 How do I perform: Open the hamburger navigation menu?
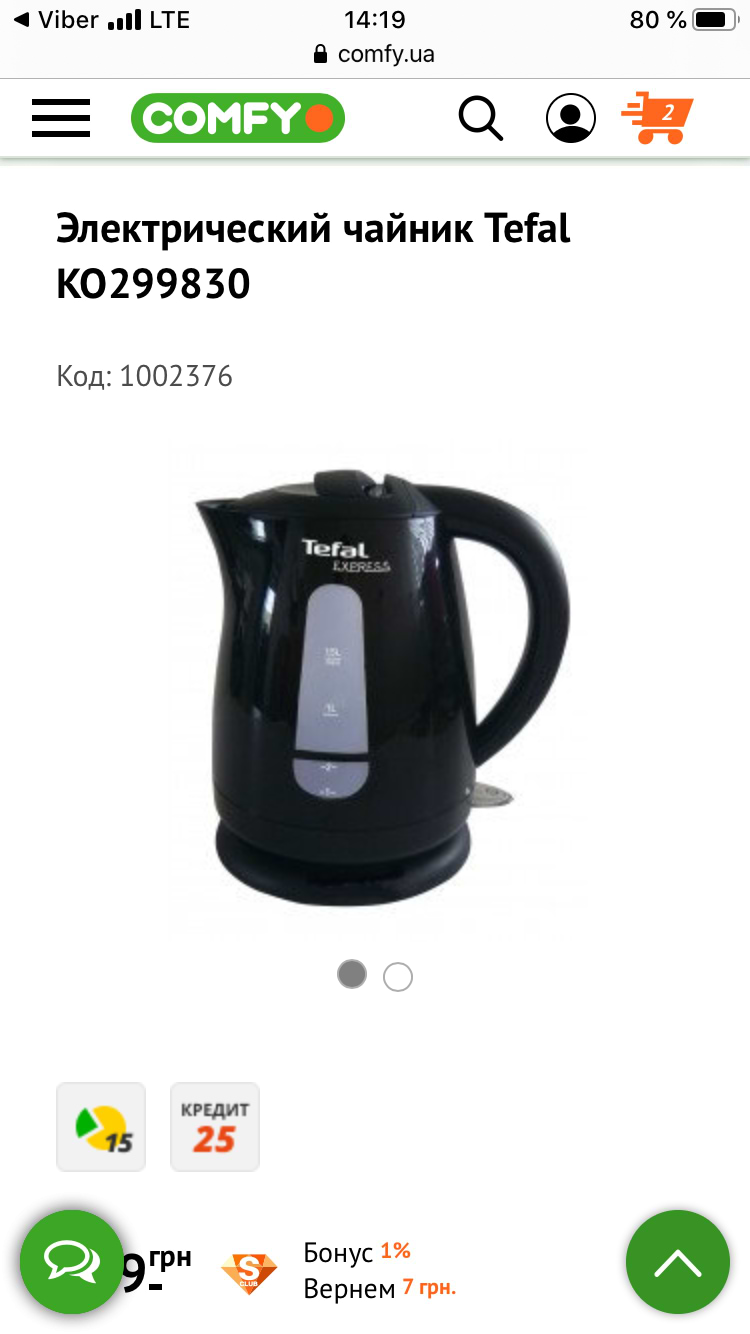[61, 118]
